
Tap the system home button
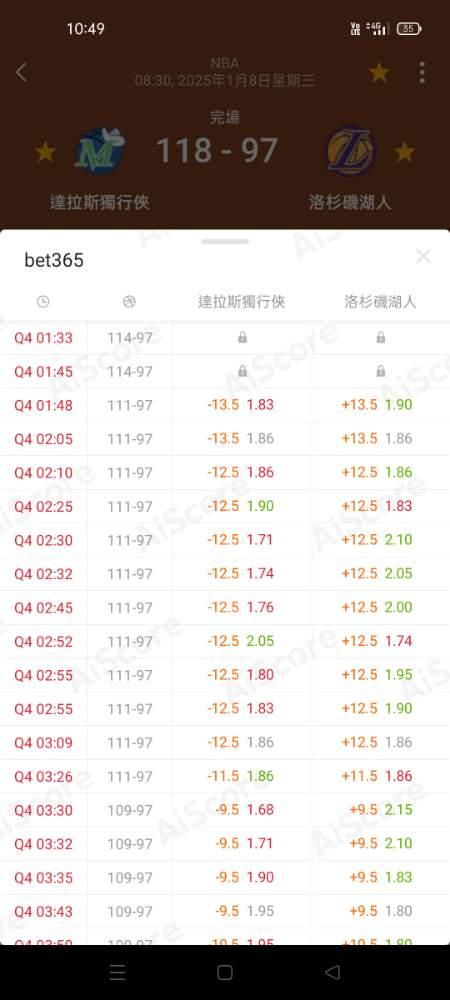[x=225, y=972]
